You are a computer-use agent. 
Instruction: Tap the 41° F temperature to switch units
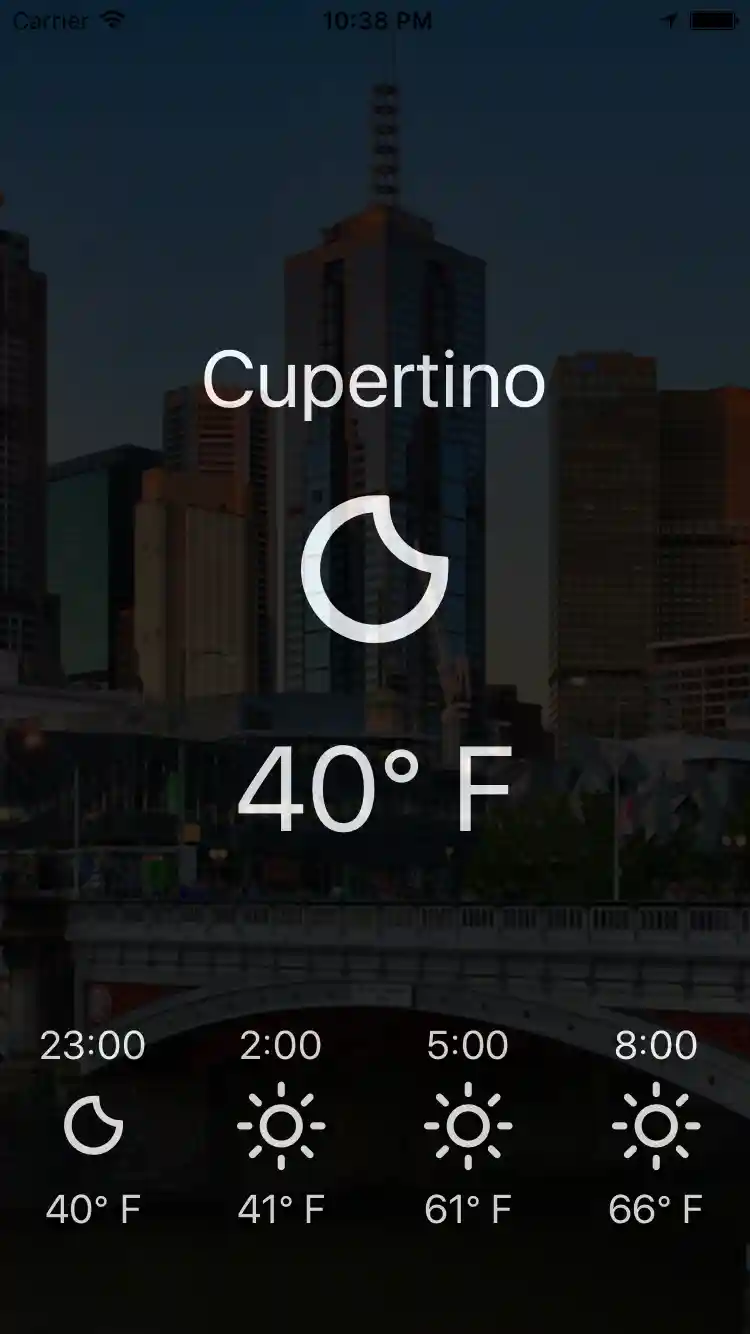280,1206
